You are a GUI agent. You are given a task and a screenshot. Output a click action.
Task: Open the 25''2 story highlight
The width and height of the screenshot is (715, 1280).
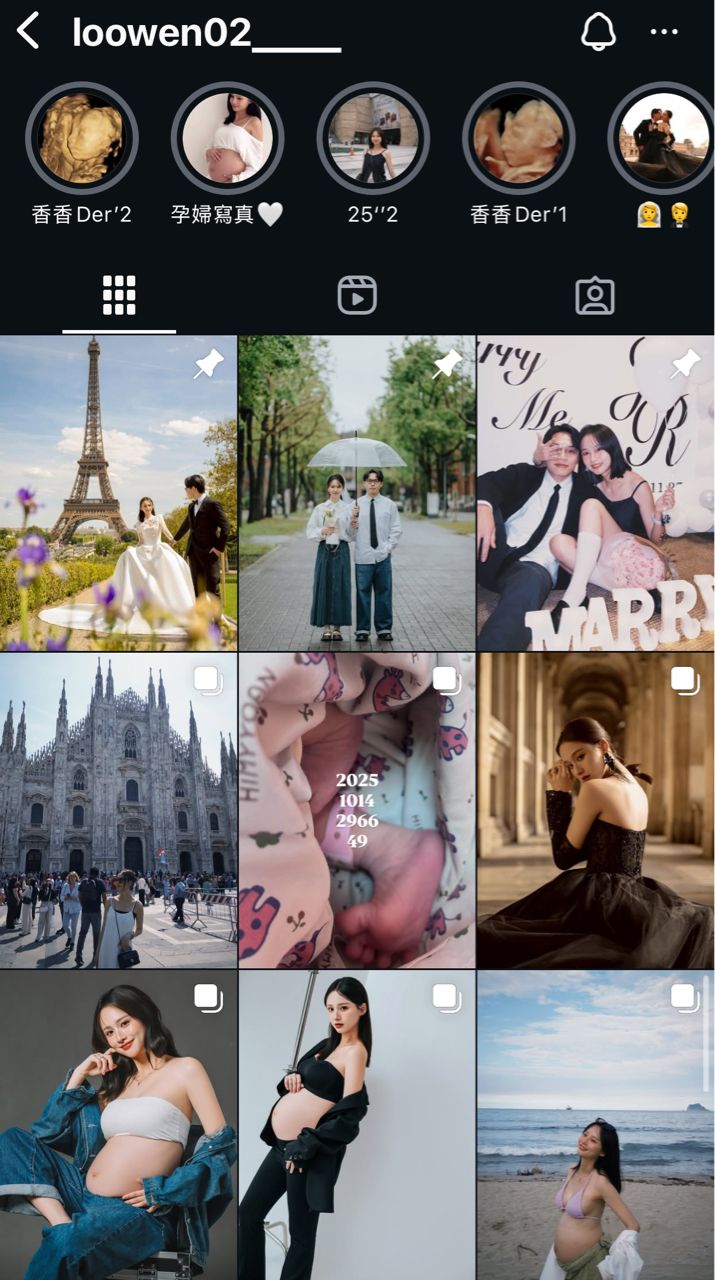373,138
